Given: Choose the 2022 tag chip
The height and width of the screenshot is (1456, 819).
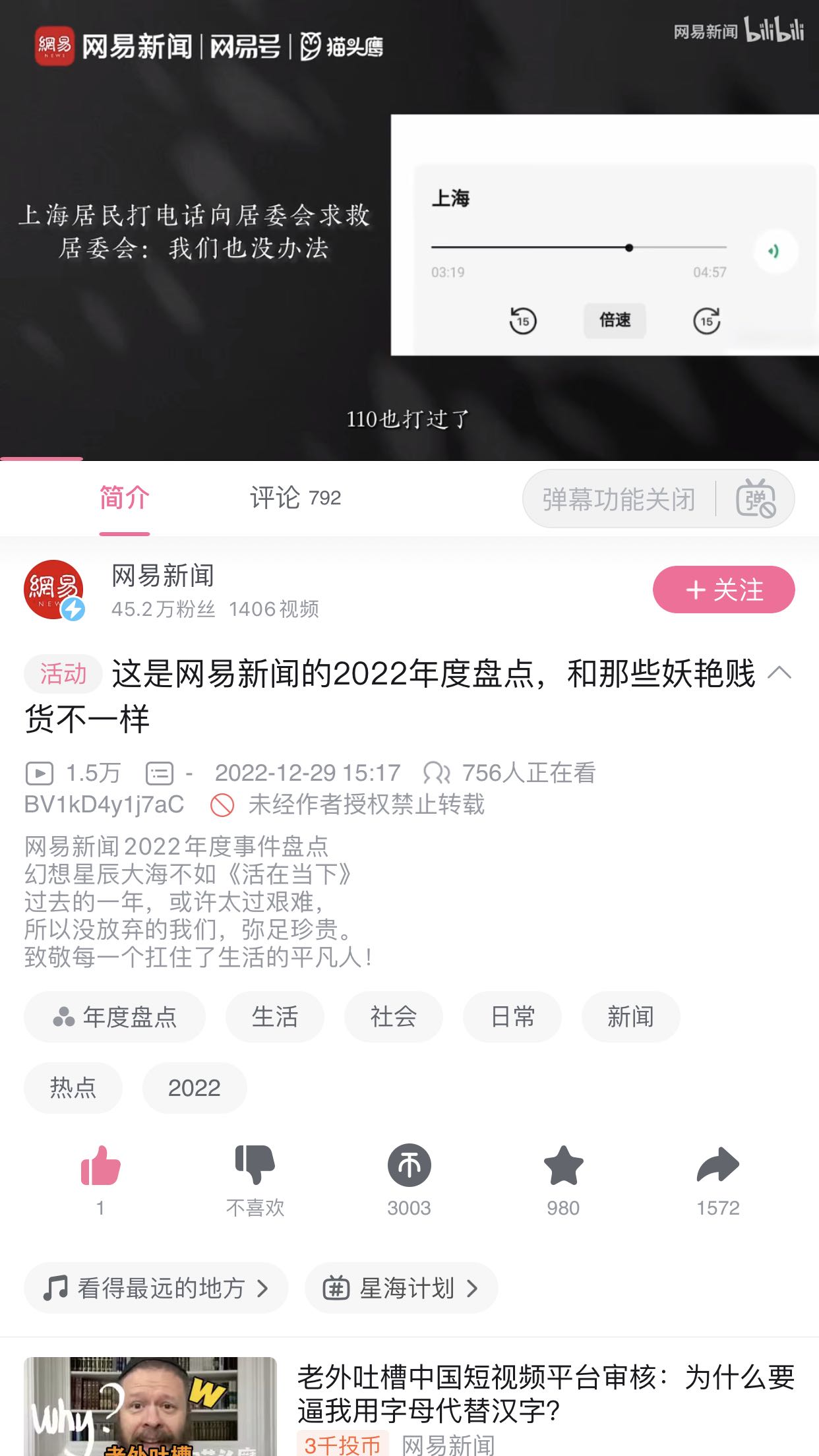Looking at the screenshot, I should [x=195, y=1088].
